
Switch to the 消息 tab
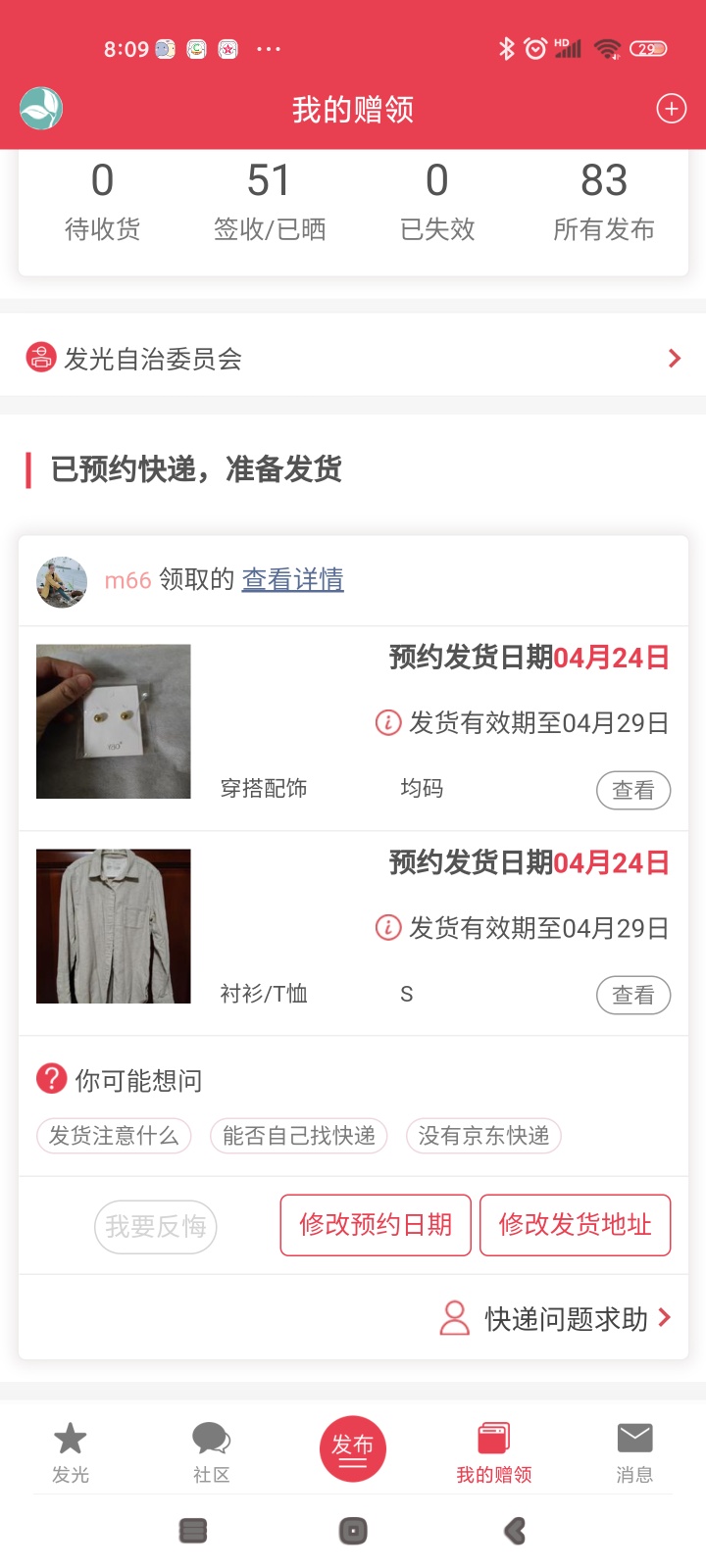[634, 1451]
